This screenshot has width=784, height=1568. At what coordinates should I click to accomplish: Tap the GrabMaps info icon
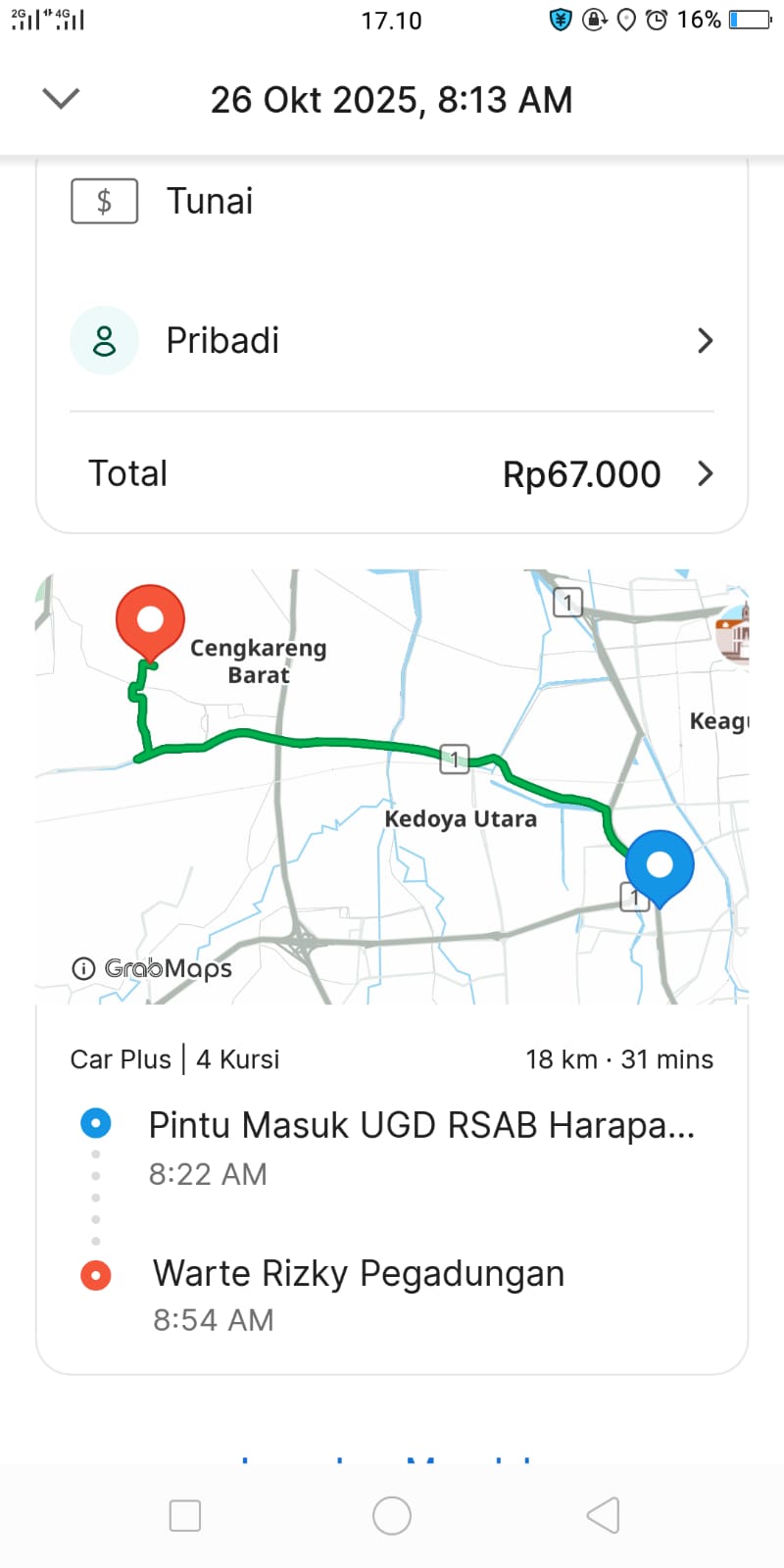click(x=84, y=968)
